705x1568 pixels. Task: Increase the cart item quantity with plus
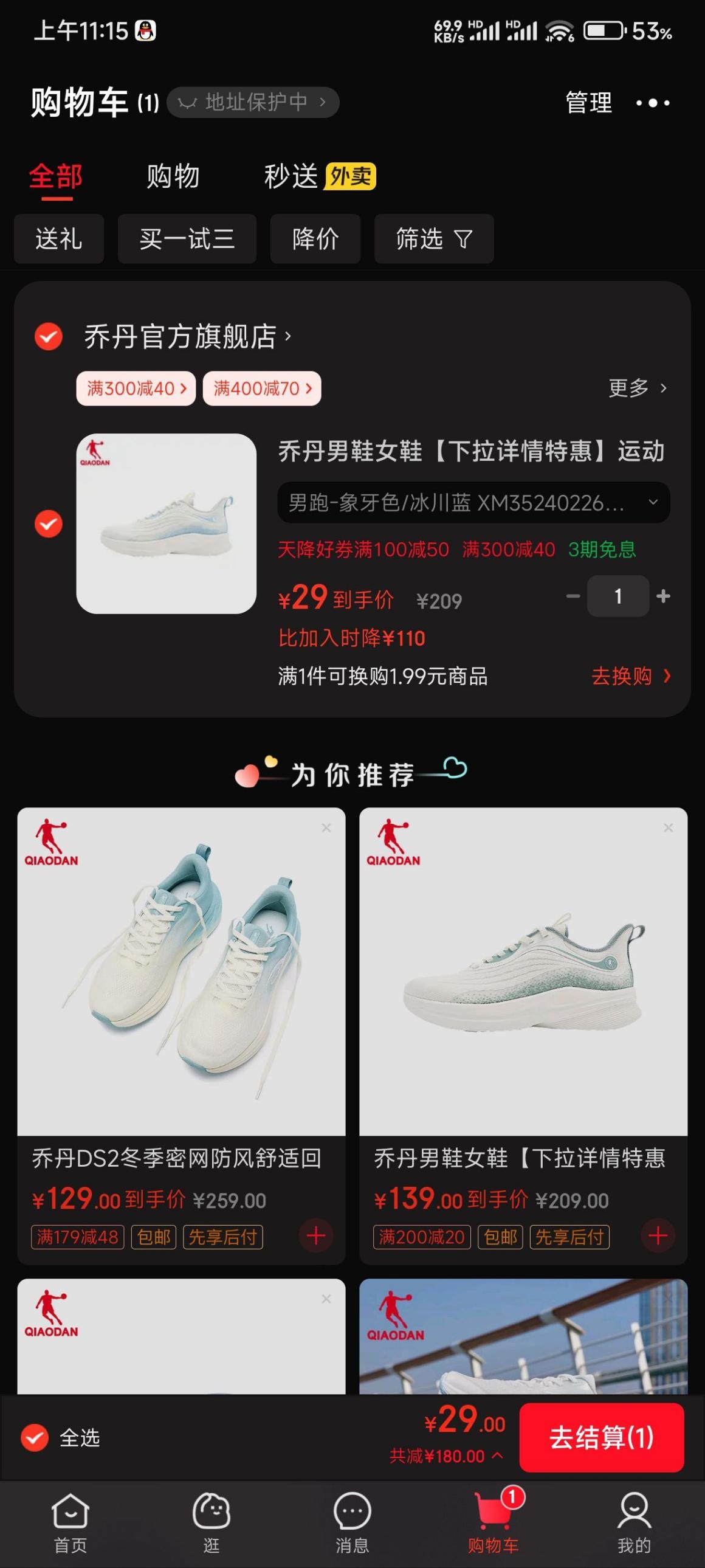pos(664,596)
